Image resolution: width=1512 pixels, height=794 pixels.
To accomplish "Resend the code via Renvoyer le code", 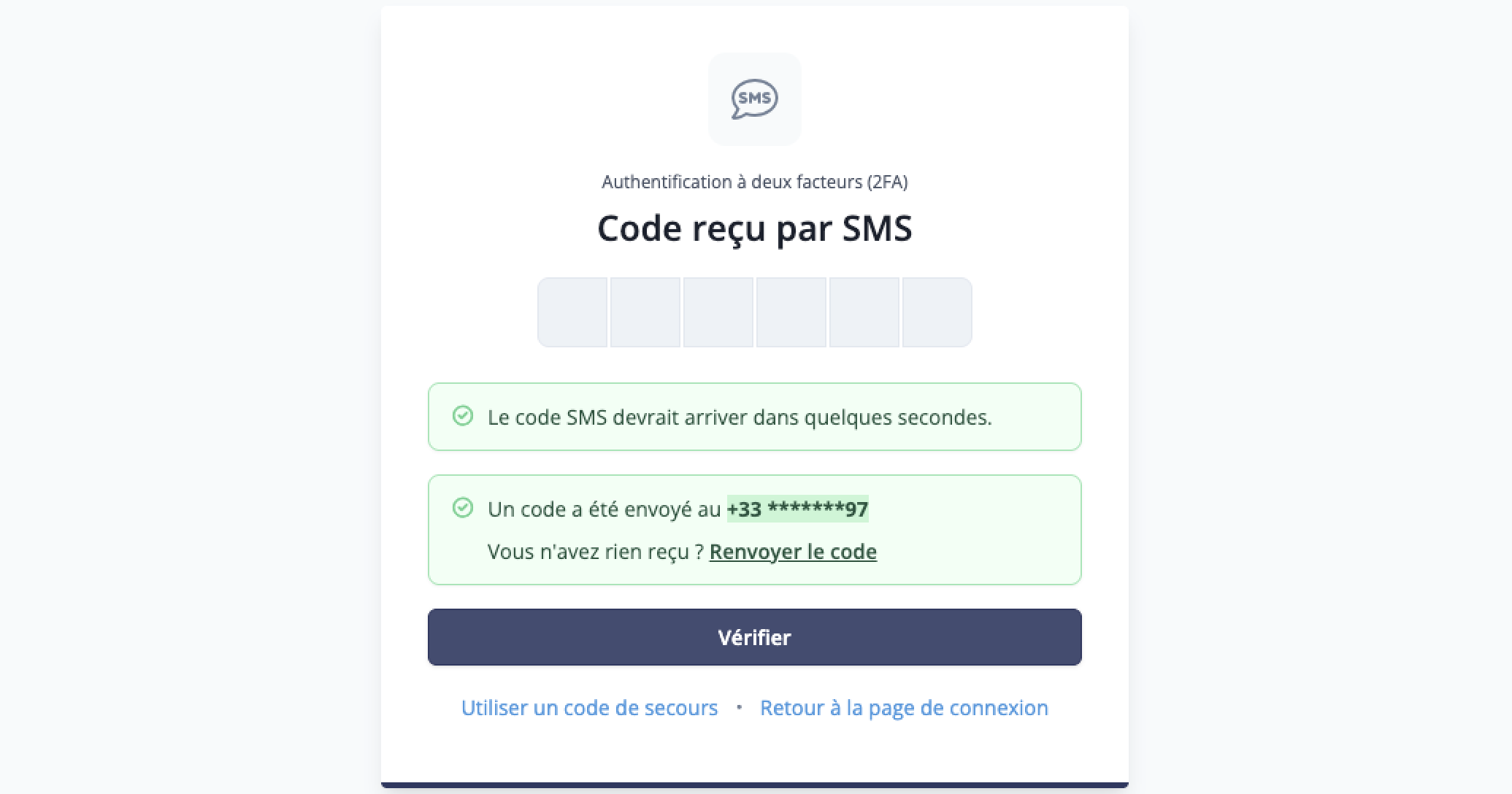I will [793, 552].
